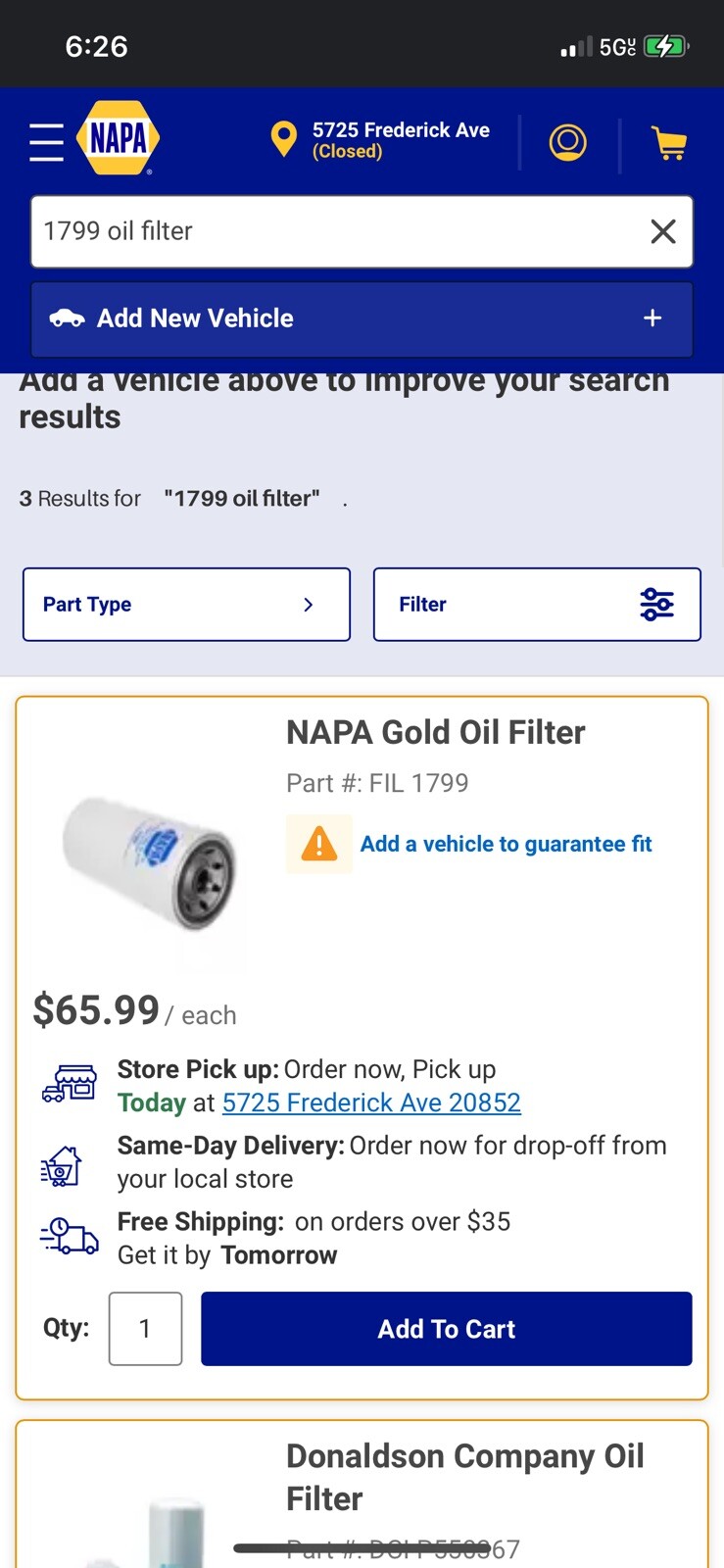Open the Filter sliders control

click(x=657, y=605)
